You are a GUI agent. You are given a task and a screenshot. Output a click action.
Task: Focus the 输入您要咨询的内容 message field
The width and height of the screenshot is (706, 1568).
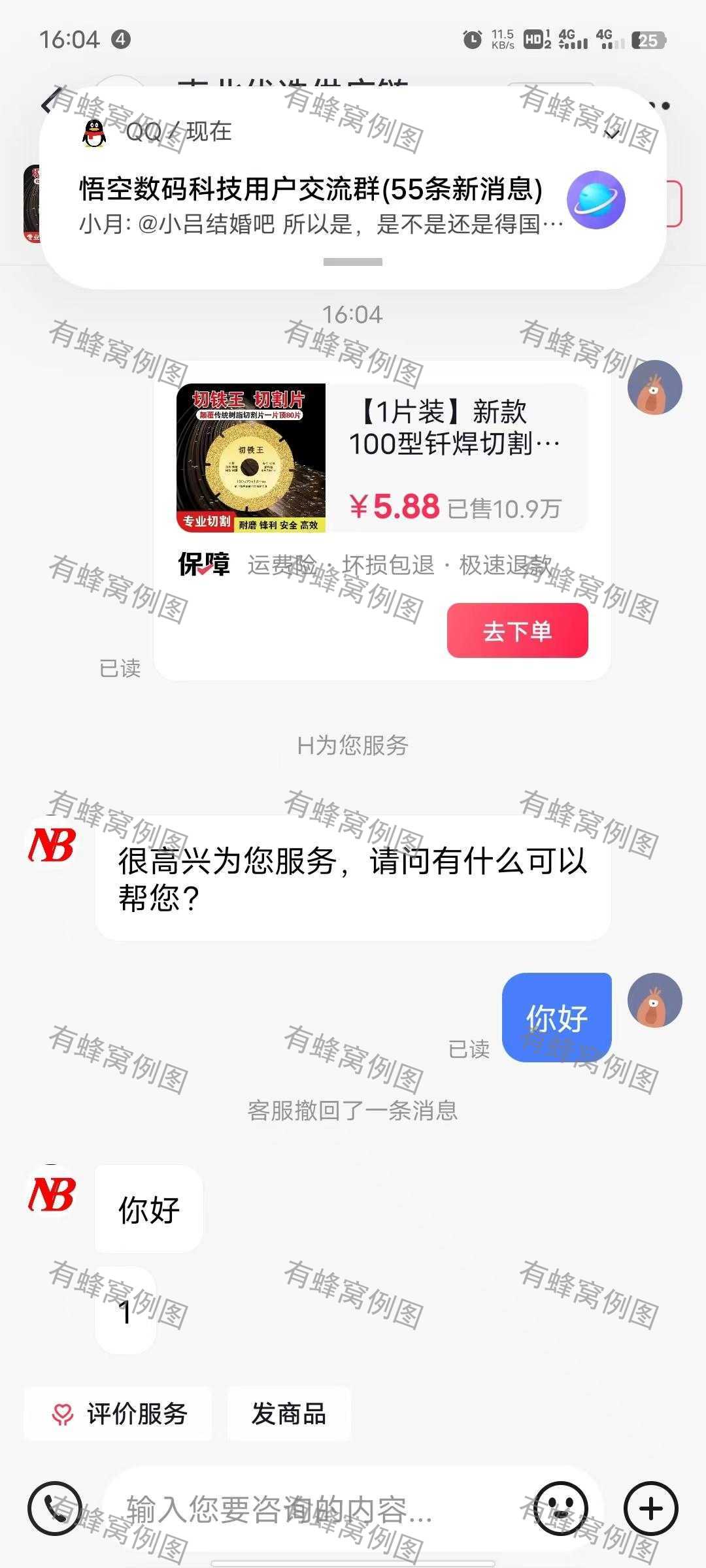(314, 1510)
